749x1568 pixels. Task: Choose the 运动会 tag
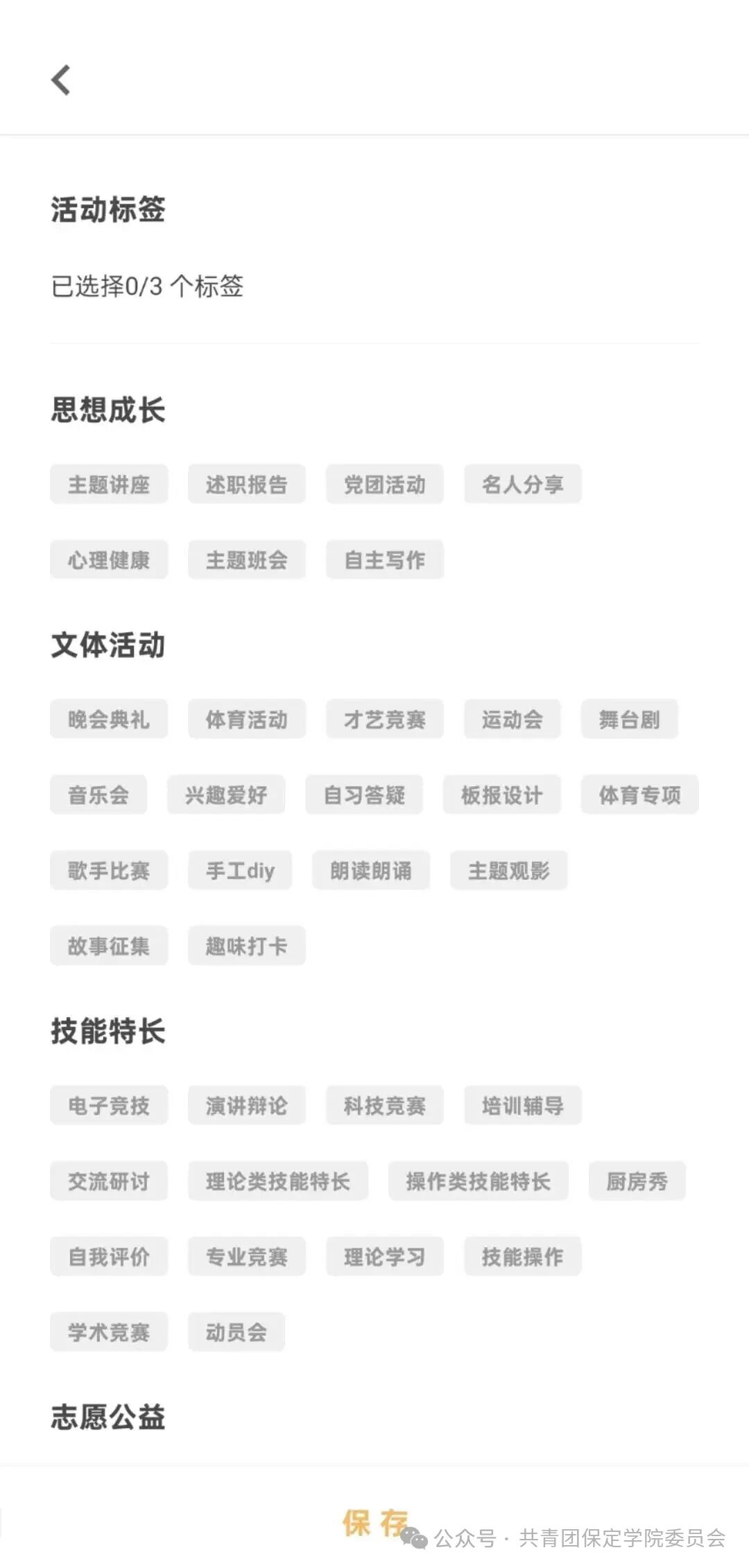(x=512, y=719)
